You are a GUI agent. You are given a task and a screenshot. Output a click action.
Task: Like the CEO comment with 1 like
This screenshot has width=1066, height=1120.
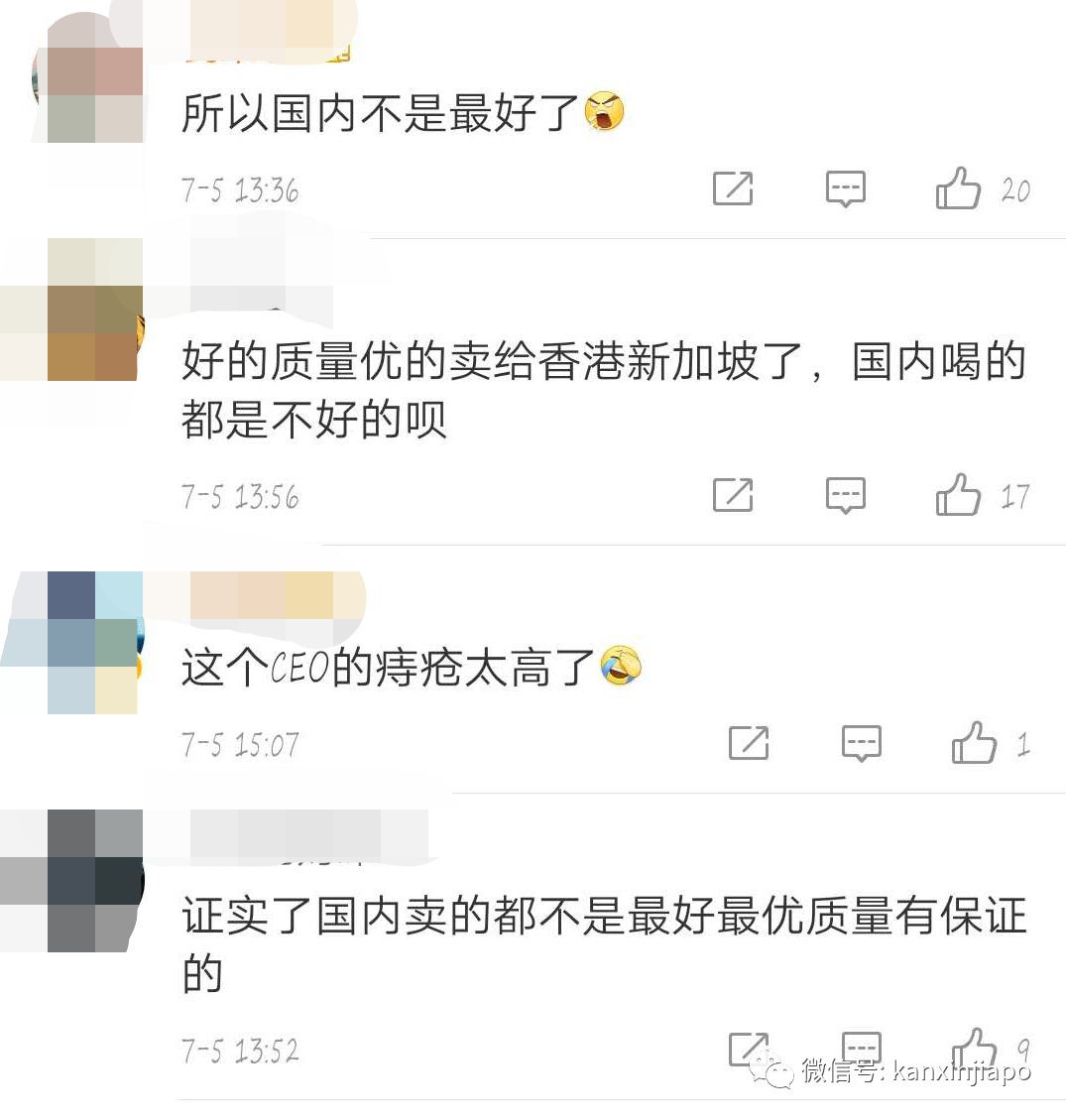pos(974,742)
